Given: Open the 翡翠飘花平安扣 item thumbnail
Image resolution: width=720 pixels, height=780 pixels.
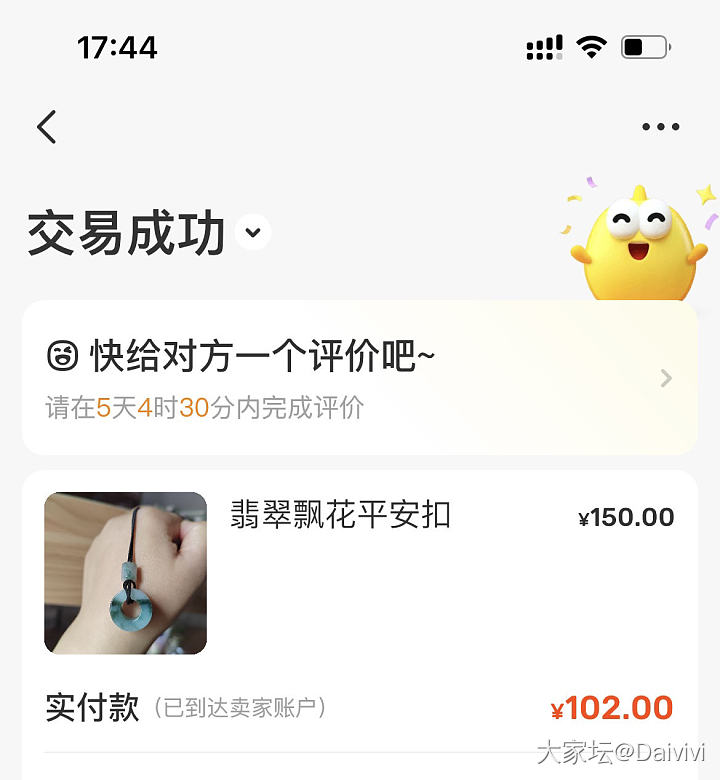Looking at the screenshot, I should pos(125,573).
